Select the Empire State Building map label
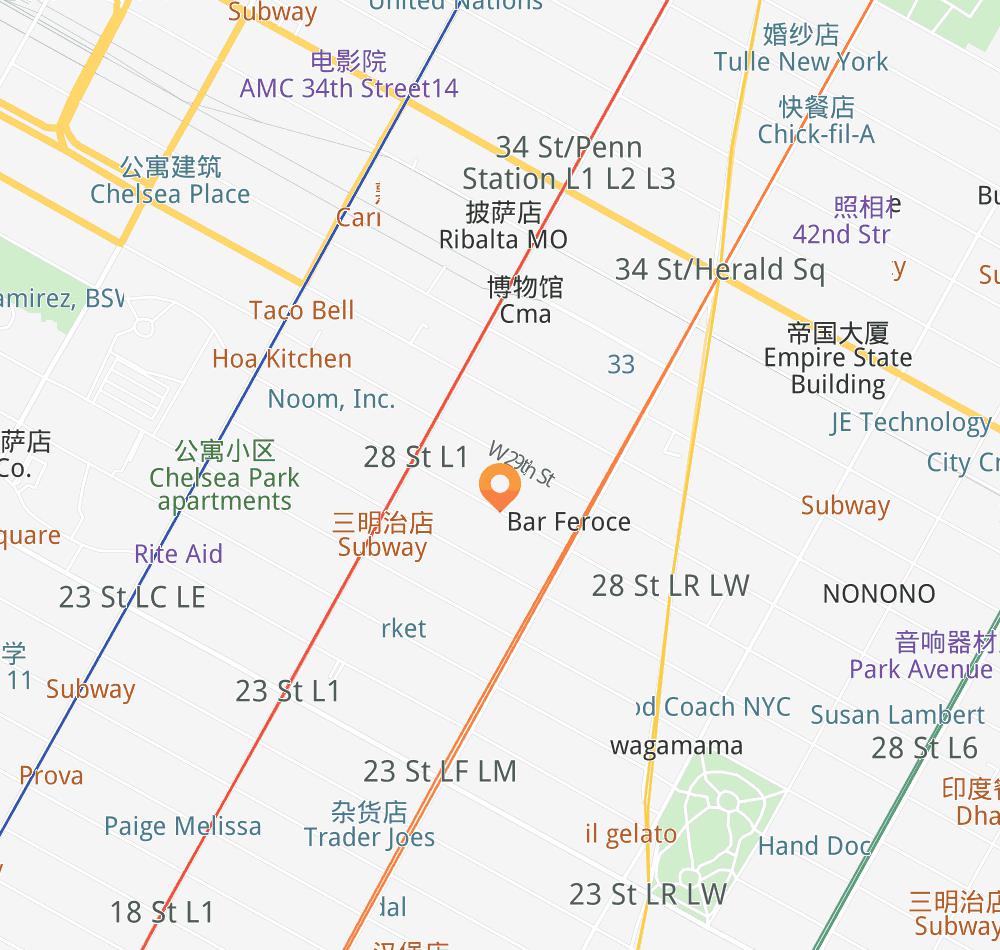Image resolution: width=1000 pixels, height=950 pixels. 838,358
